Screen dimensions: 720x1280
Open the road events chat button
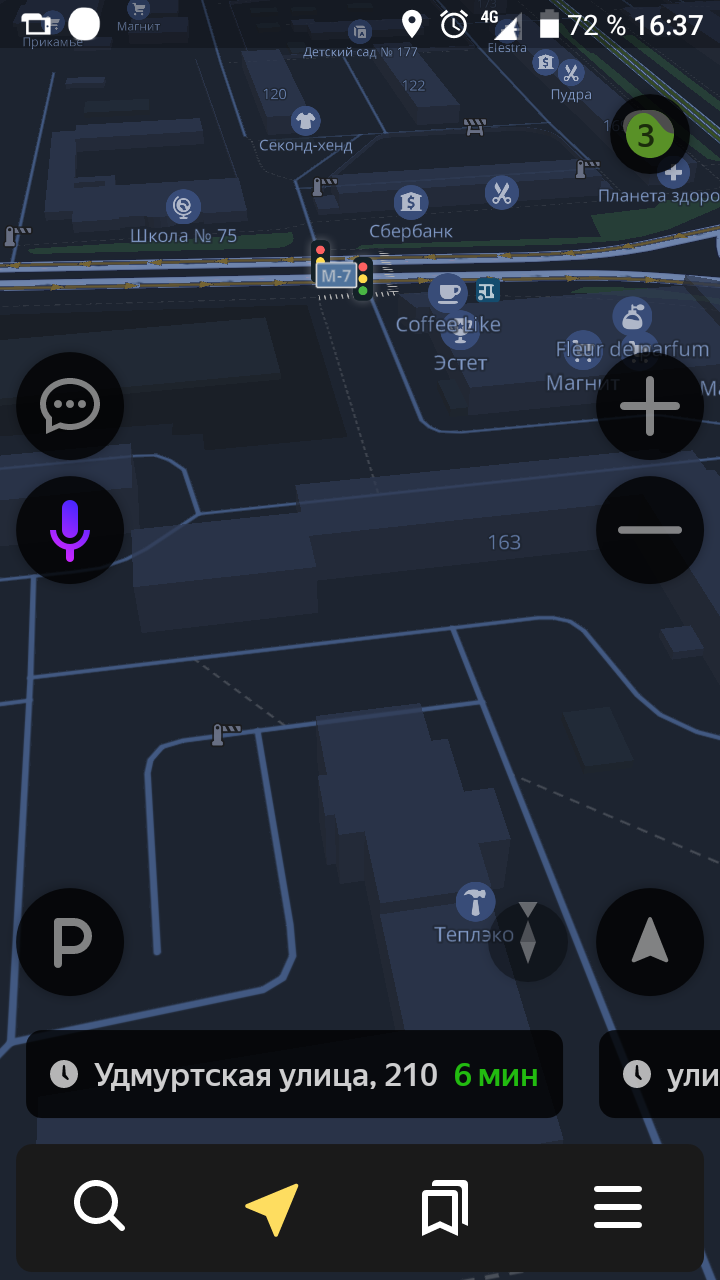[x=70, y=406]
